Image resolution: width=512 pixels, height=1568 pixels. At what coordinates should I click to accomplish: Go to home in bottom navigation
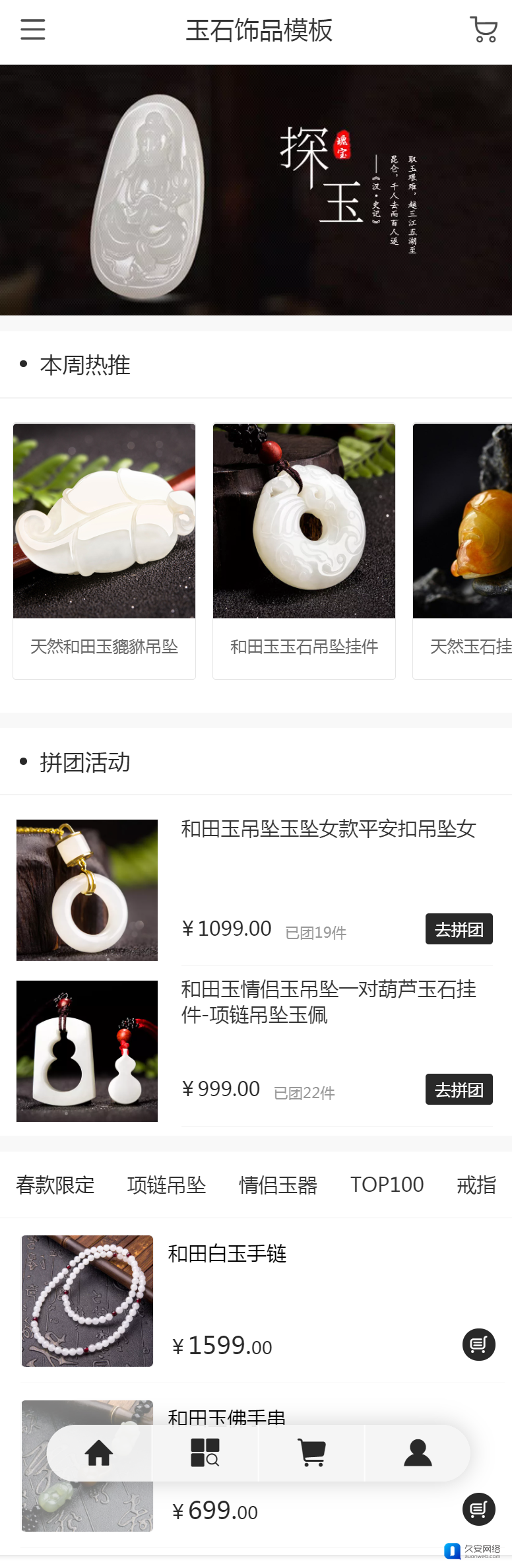coord(99,1453)
